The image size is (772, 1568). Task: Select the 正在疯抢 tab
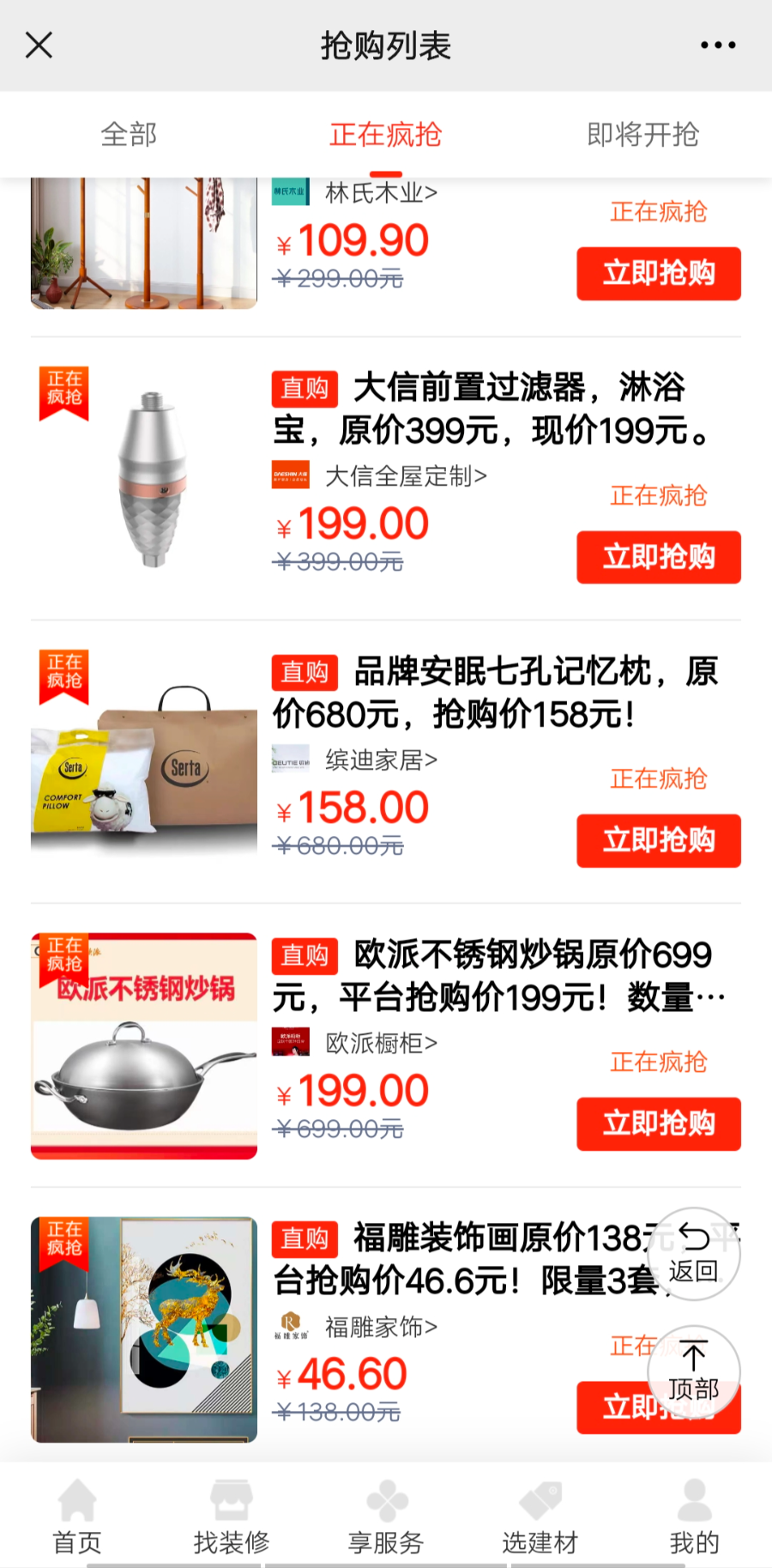tap(385, 135)
